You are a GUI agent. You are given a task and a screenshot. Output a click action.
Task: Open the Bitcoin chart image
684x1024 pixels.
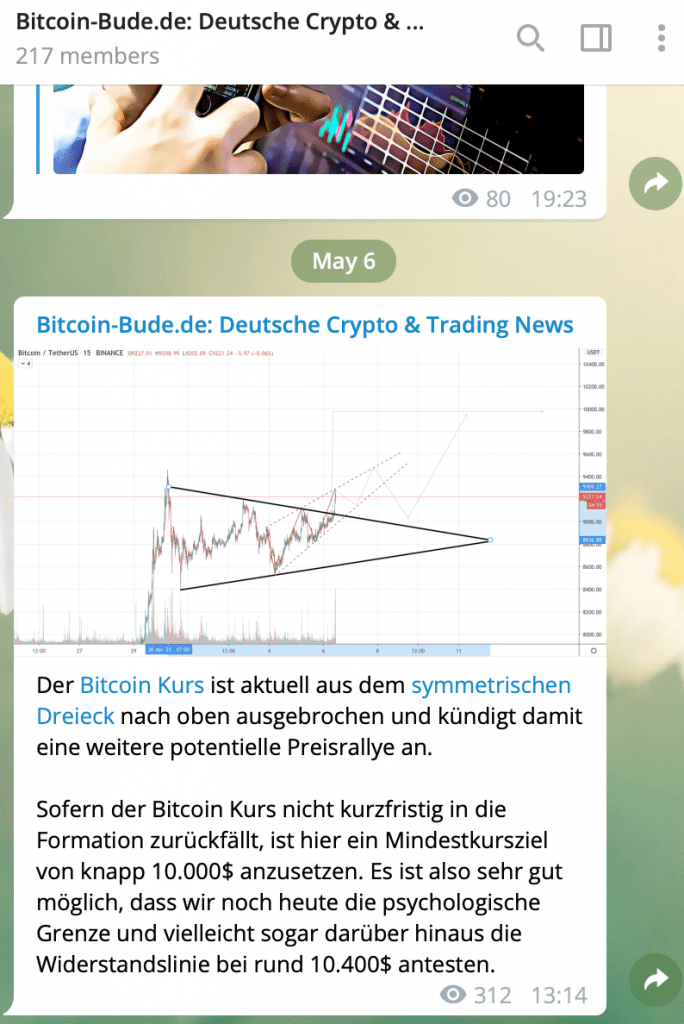tap(309, 500)
